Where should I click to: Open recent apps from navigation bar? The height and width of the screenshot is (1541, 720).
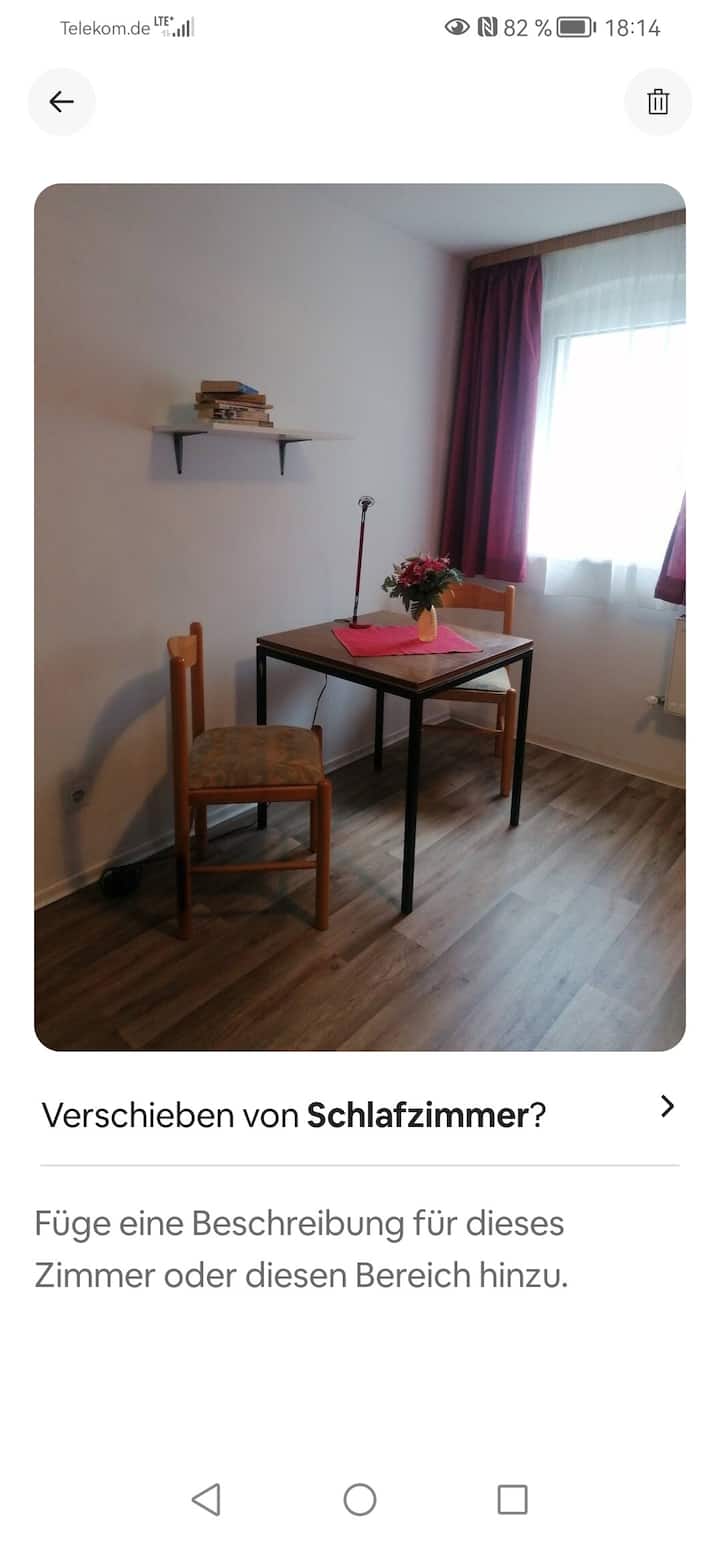pyautogui.click(x=512, y=1499)
